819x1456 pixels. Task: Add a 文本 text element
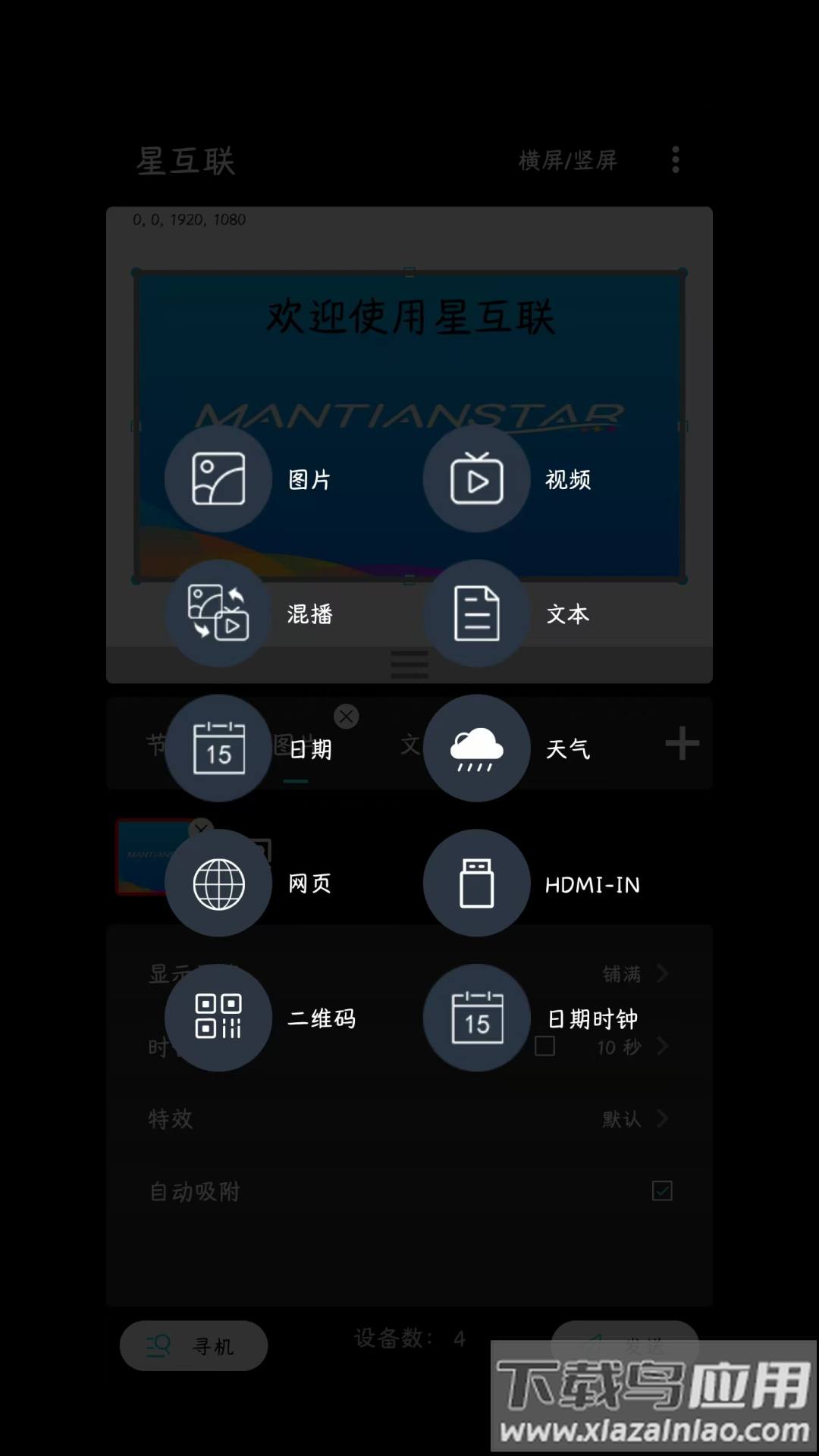(476, 613)
